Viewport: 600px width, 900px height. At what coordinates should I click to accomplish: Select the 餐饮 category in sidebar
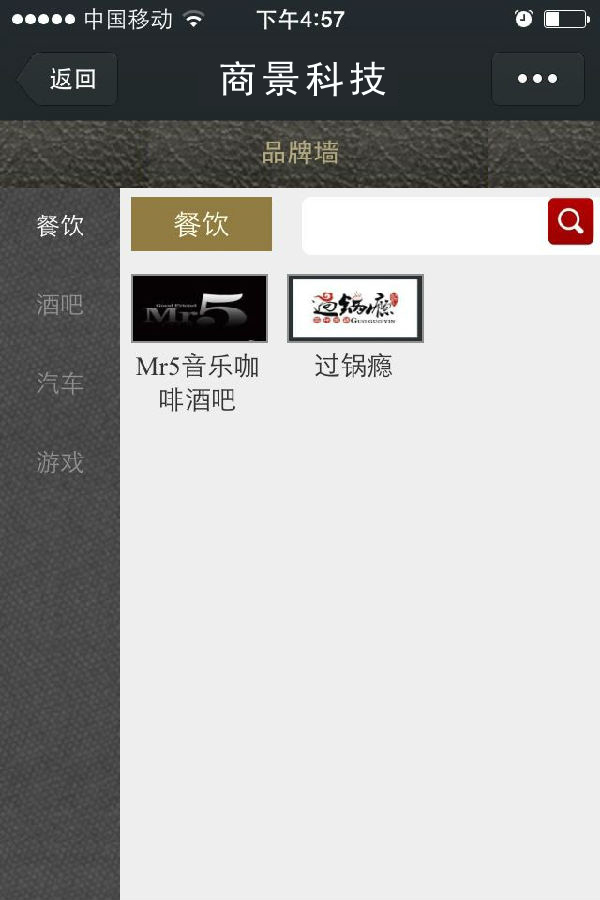(60, 225)
